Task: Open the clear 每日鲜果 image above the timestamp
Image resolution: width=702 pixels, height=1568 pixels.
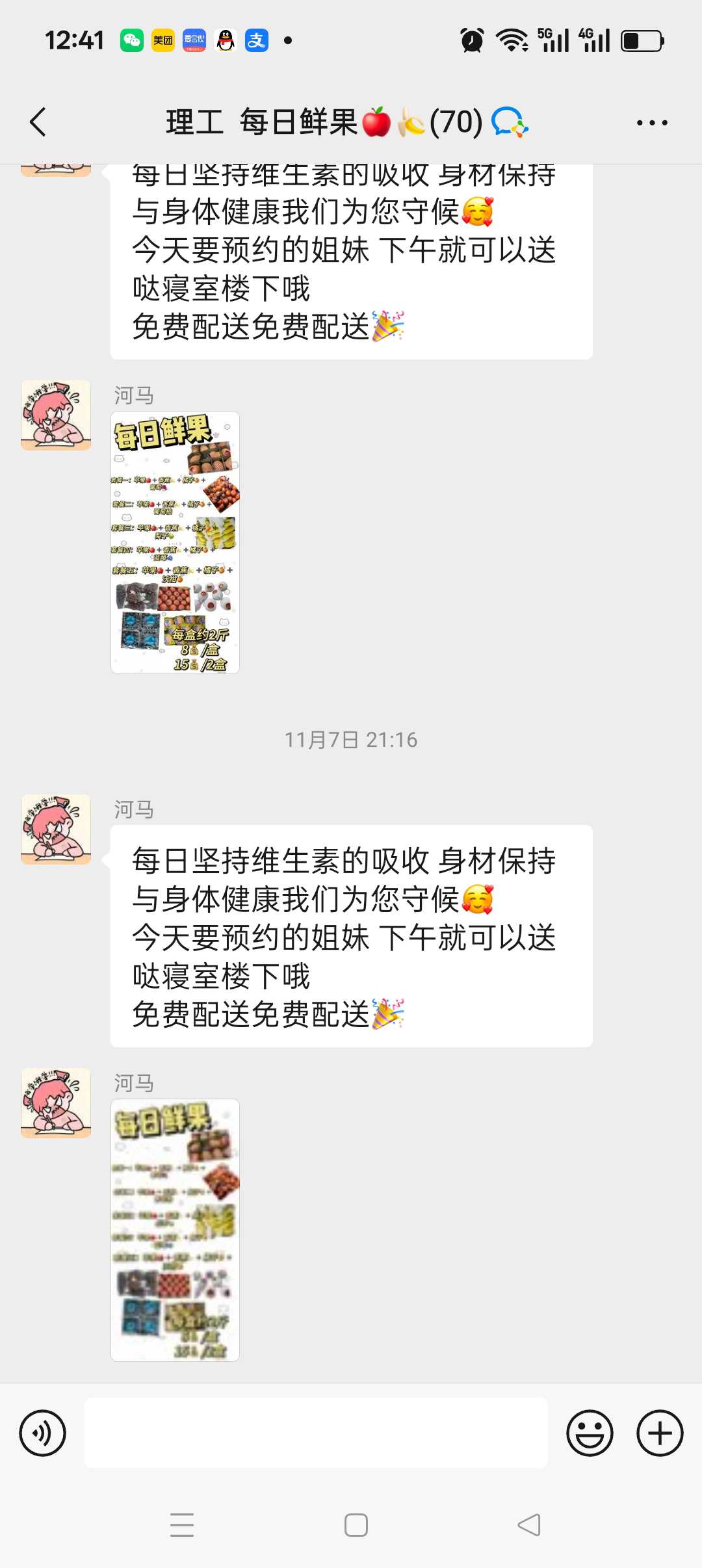Action: [x=175, y=542]
